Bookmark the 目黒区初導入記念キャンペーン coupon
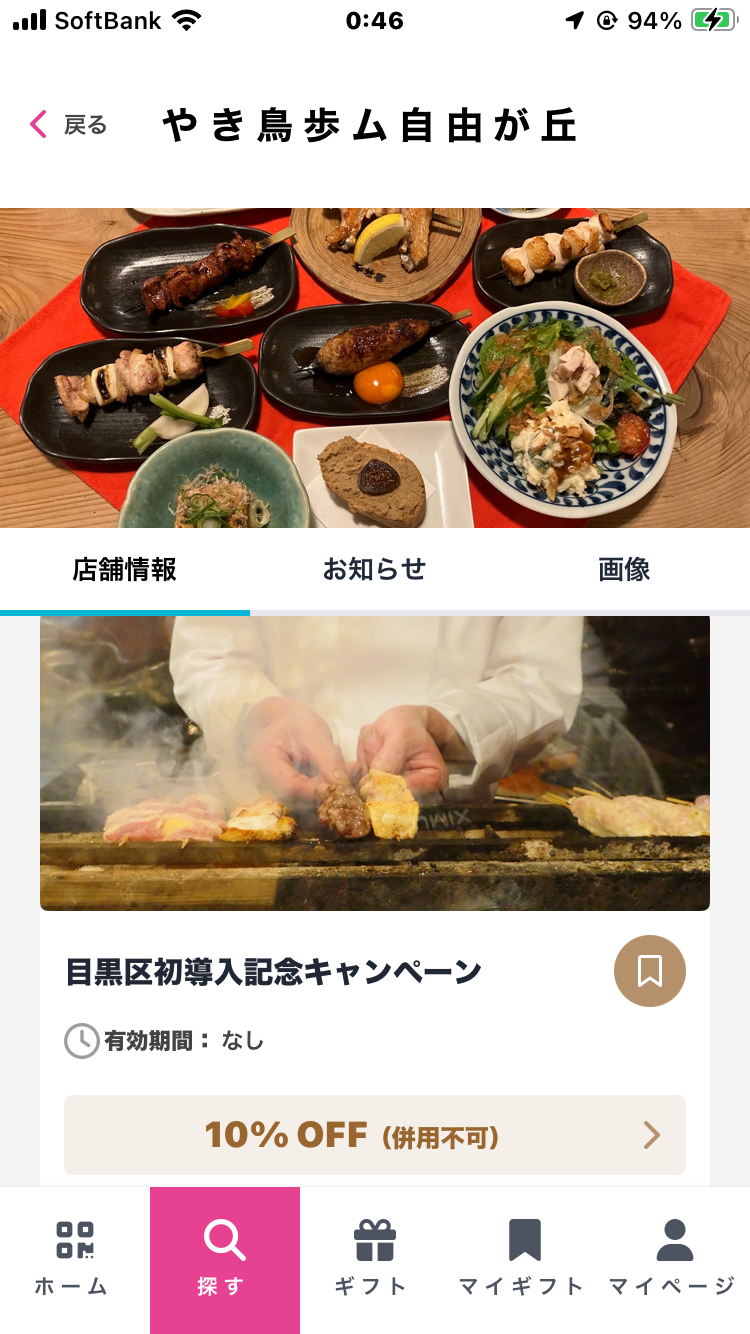 point(650,971)
